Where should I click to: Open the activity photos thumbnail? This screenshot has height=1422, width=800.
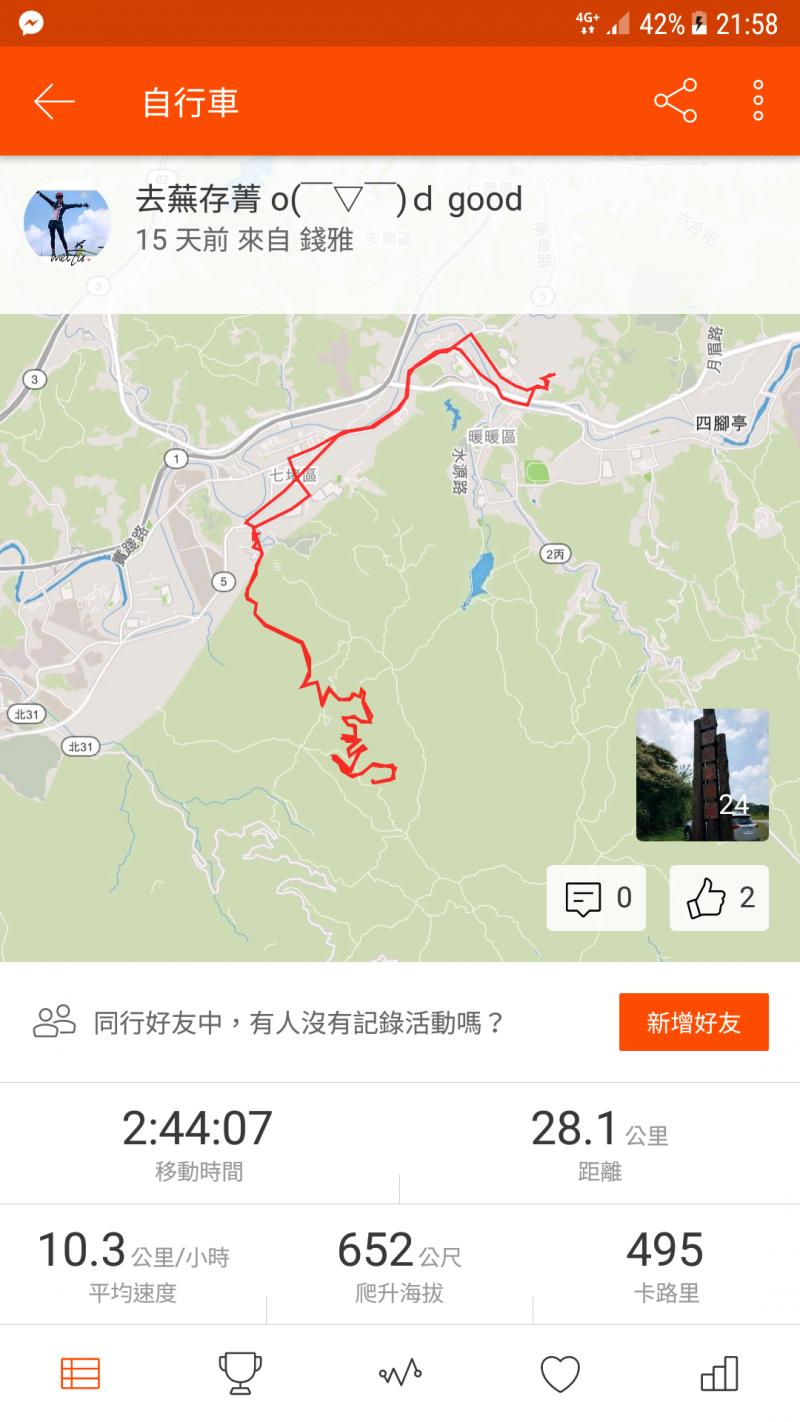point(702,775)
